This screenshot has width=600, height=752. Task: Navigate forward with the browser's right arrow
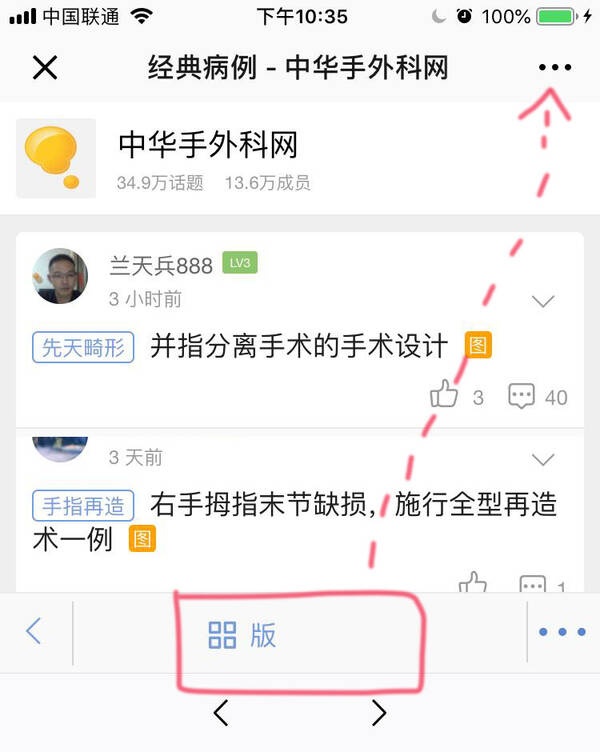point(379,712)
